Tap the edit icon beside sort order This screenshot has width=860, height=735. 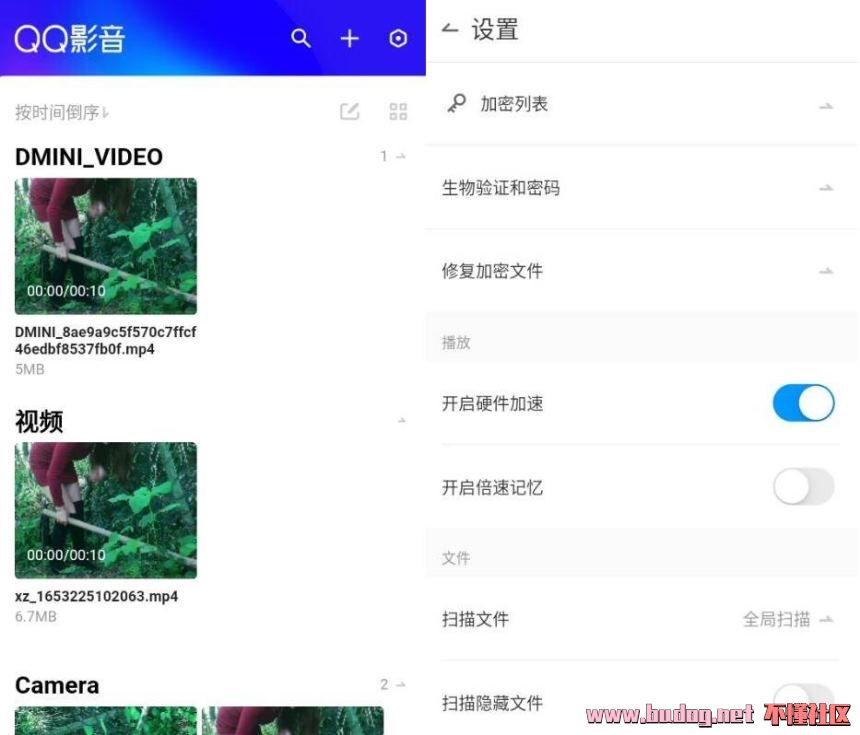[349, 112]
